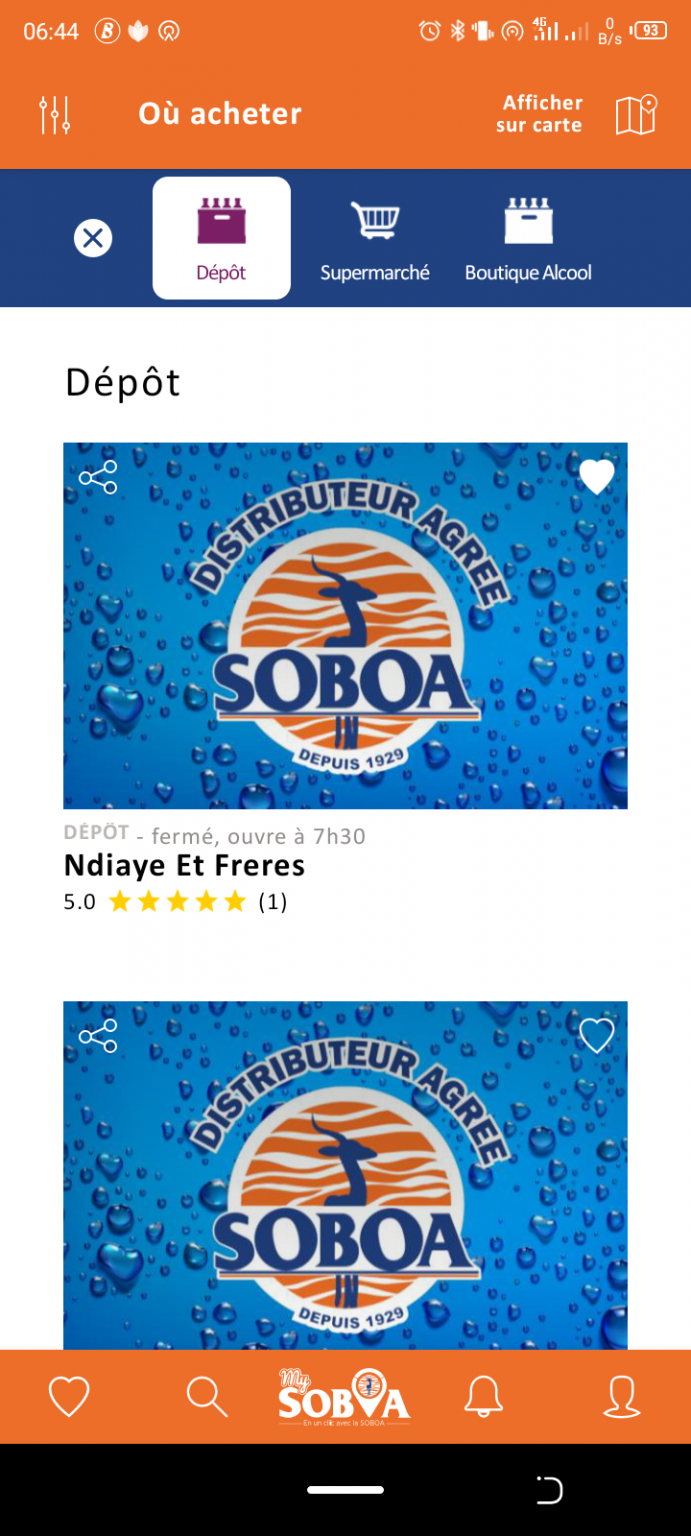
Task: Go to My SOBOA home tab
Action: point(344,1396)
